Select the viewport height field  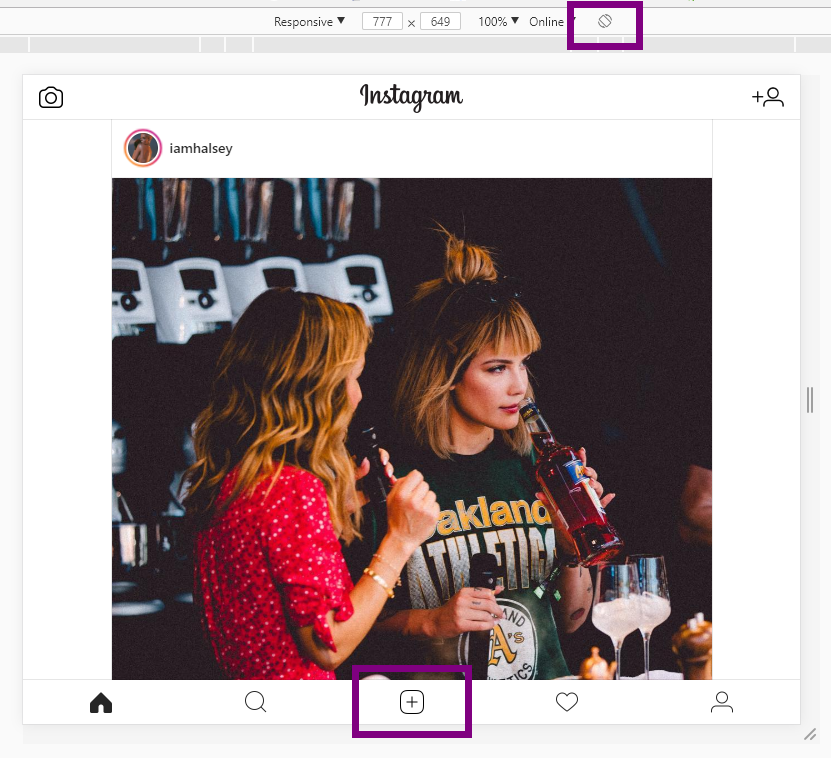pyautogui.click(x=440, y=21)
